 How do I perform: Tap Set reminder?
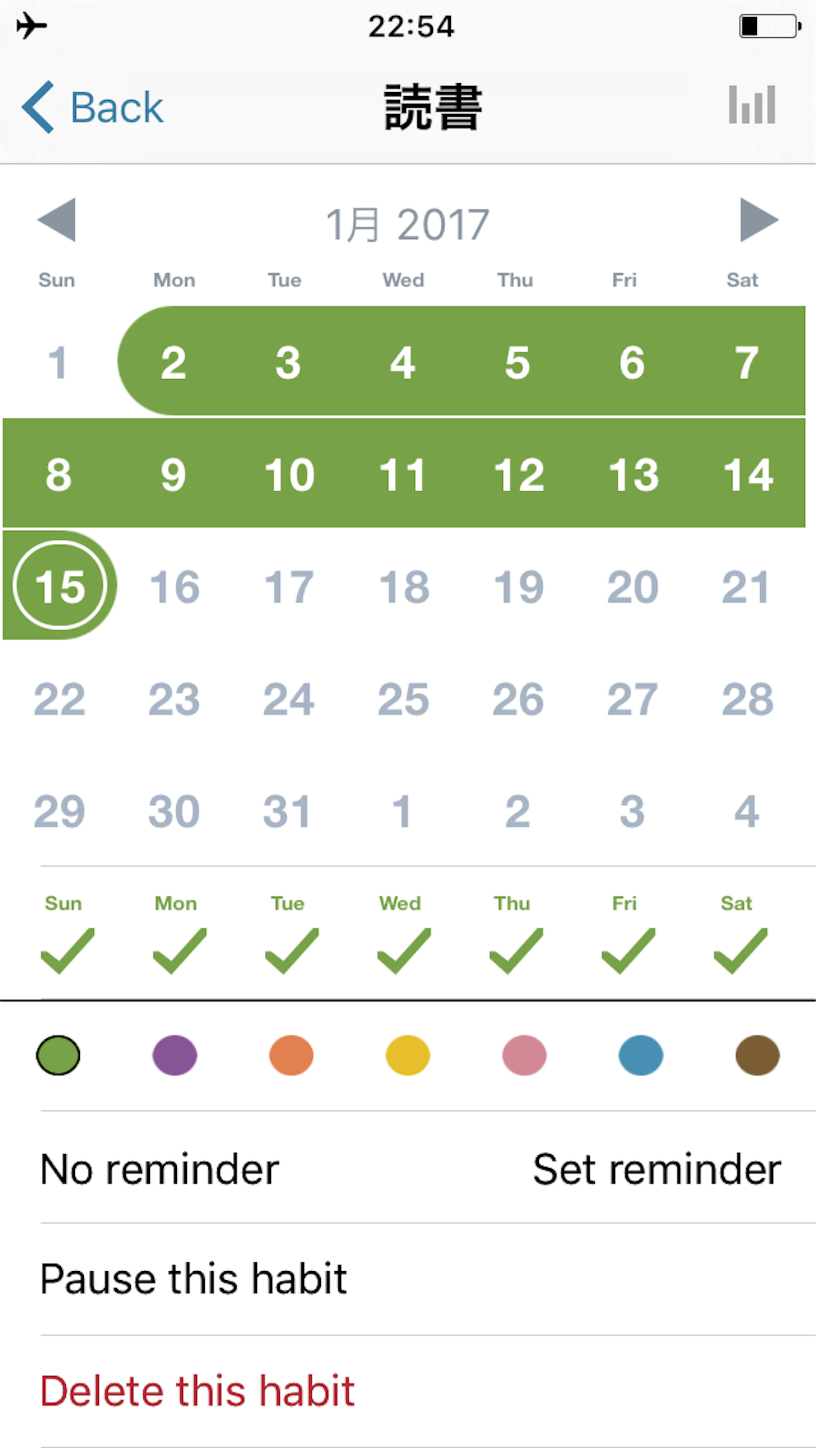tap(657, 1168)
